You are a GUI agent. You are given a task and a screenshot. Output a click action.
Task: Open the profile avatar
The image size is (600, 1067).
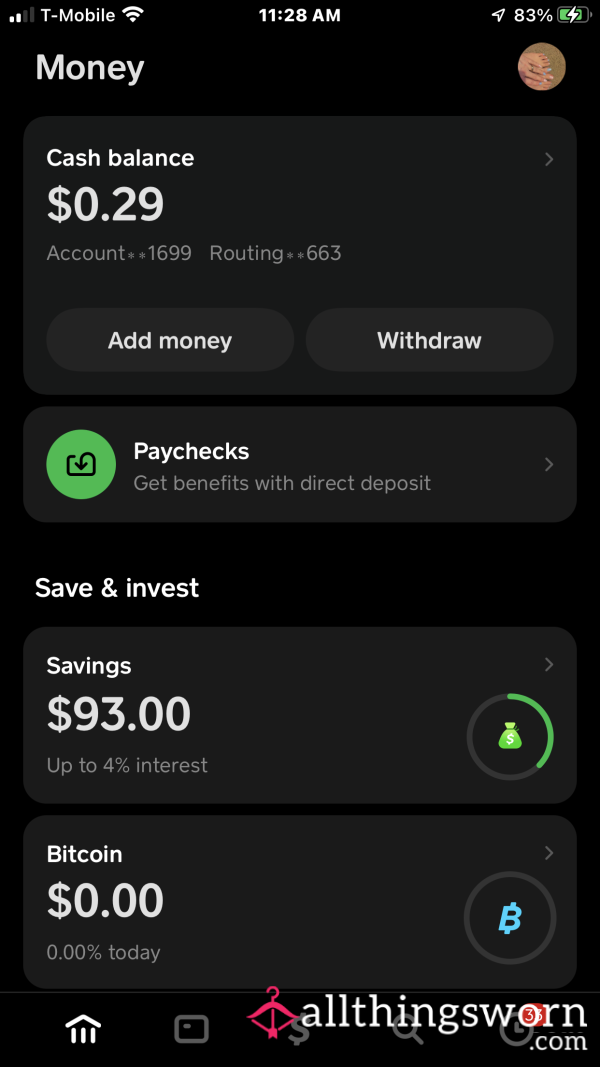click(541, 67)
